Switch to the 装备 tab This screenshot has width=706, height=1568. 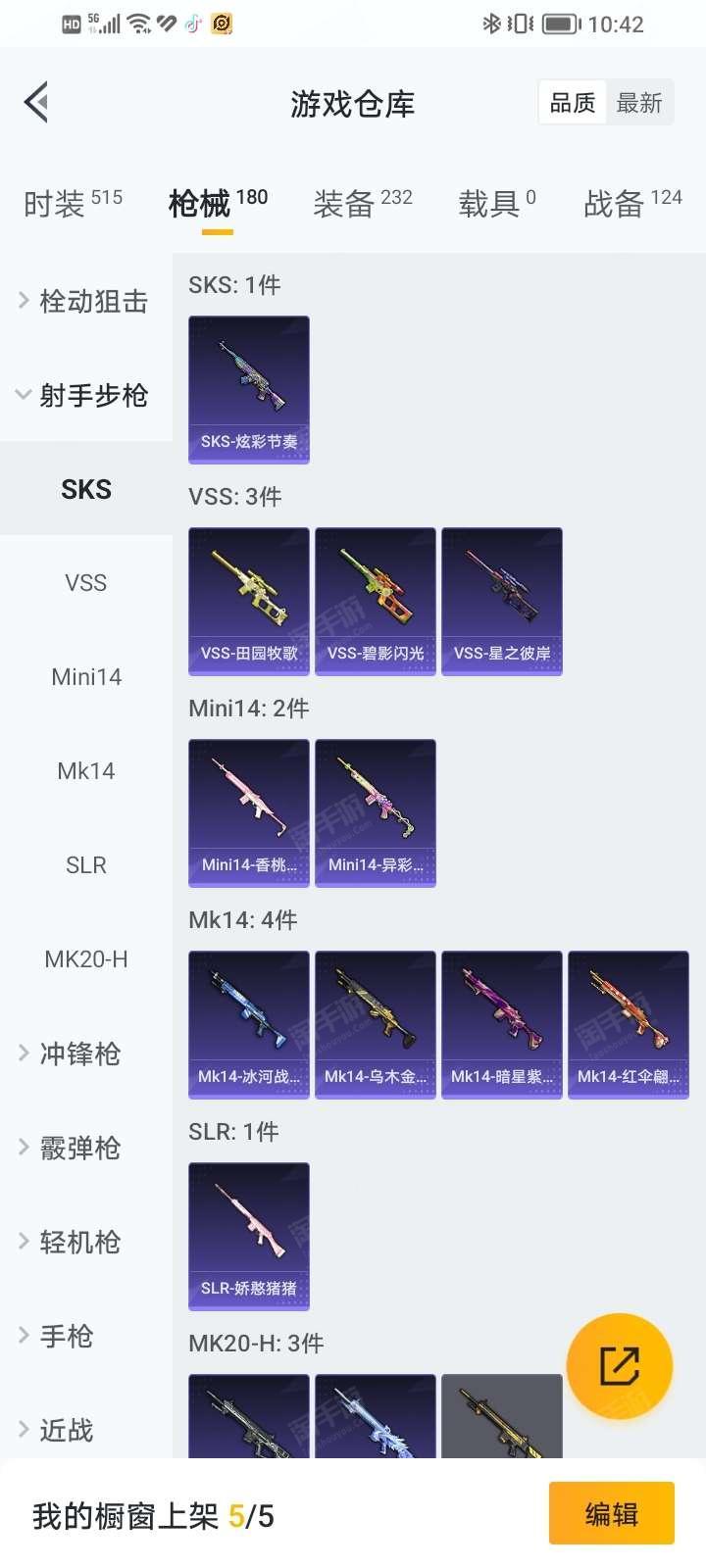tap(362, 203)
